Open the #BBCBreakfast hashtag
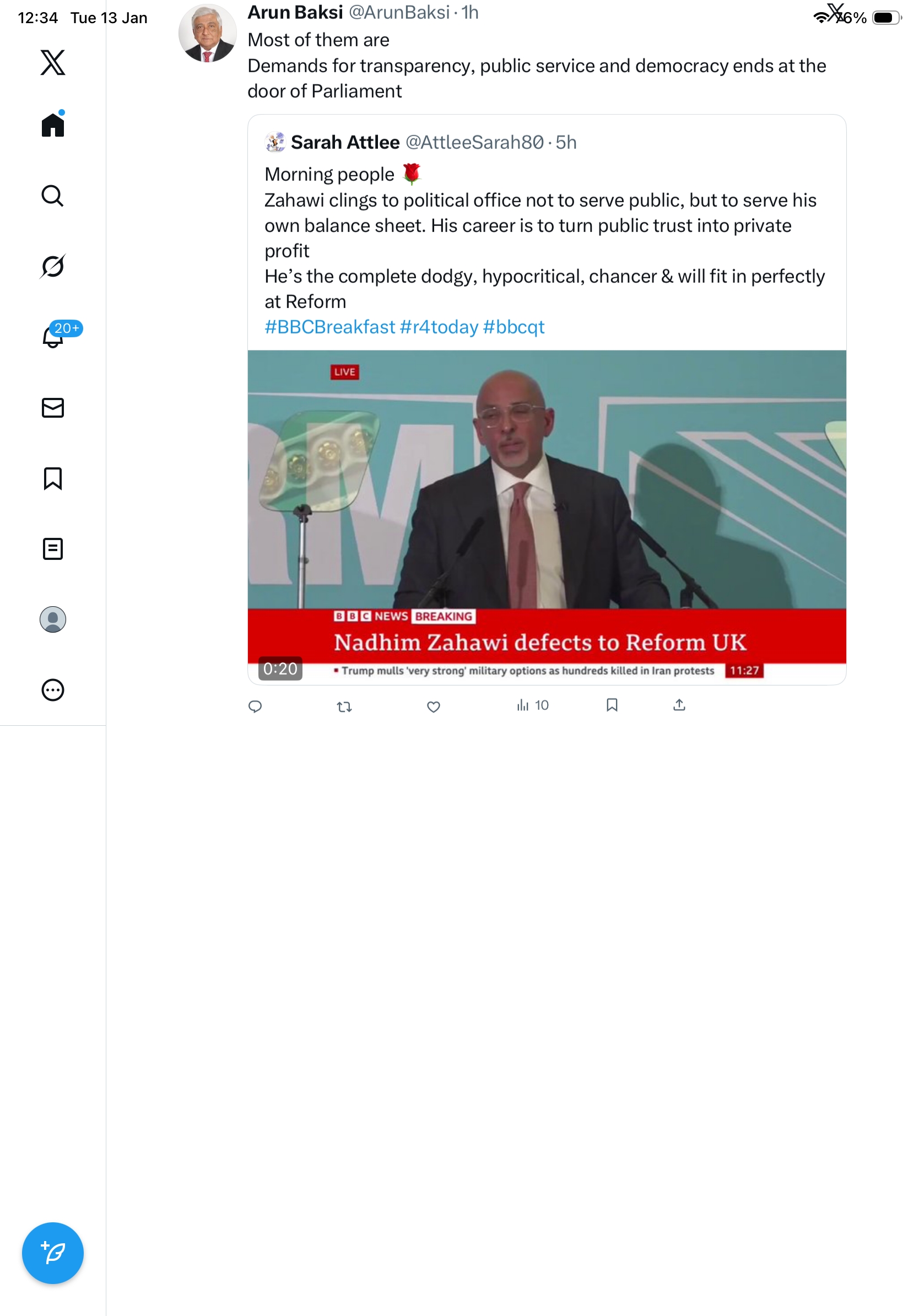The width and height of the screenshot is (919, 1316). pos(329,327)
